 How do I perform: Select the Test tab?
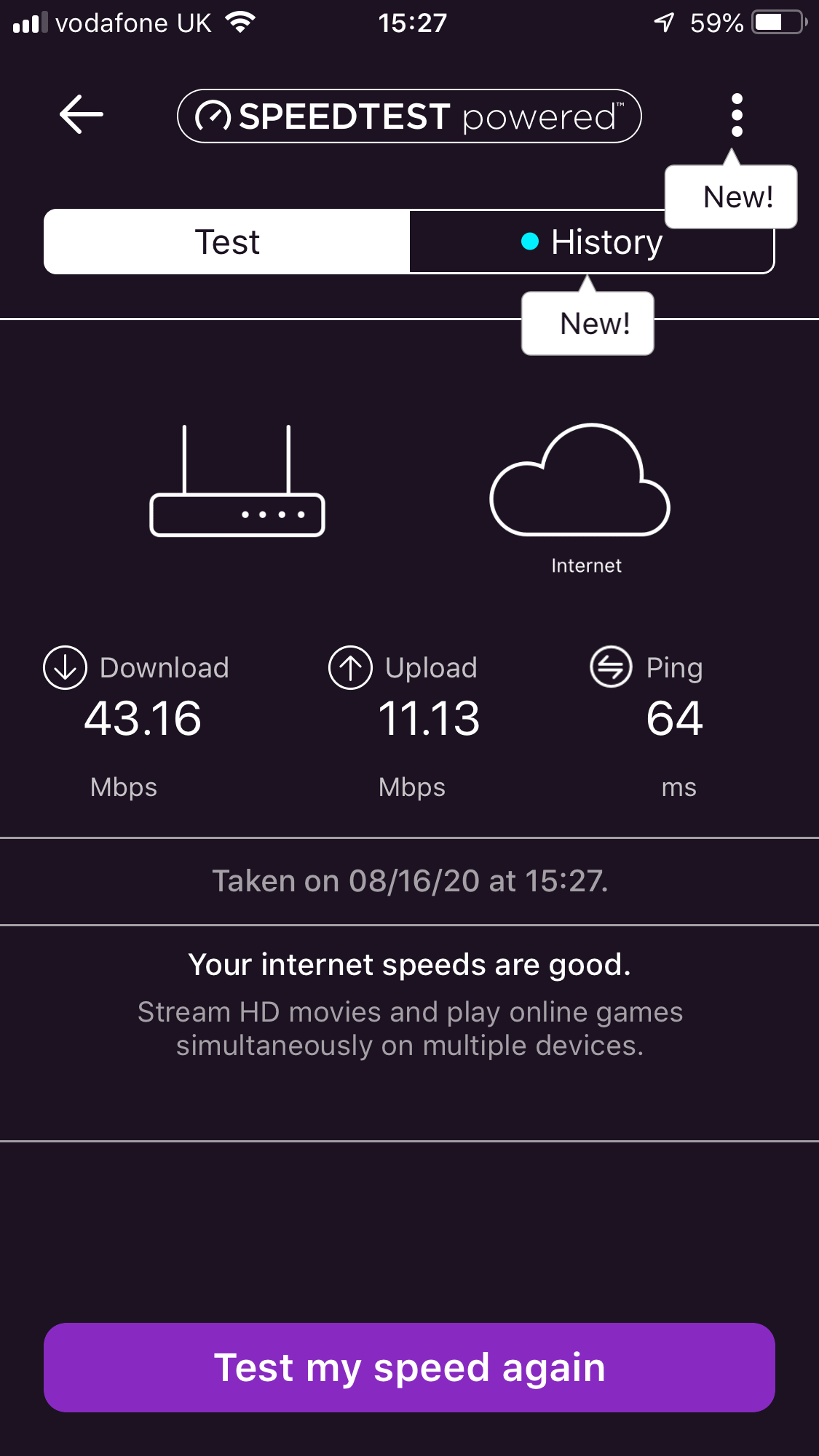(227, 242)
